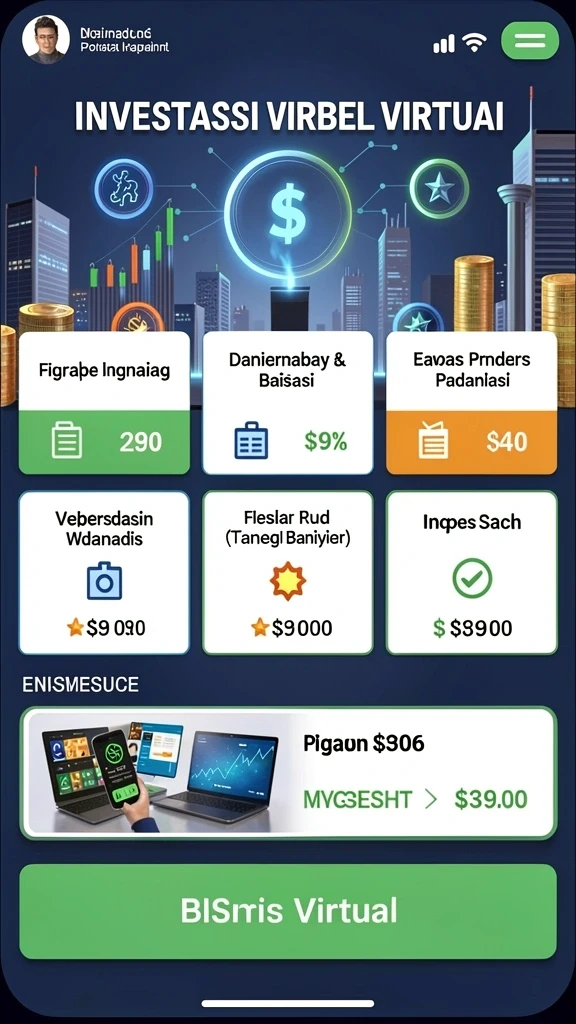Open the Inqpes Sach card
Image resolution: width=576 pixels, height=1024 pixels.
coord(472,573)
